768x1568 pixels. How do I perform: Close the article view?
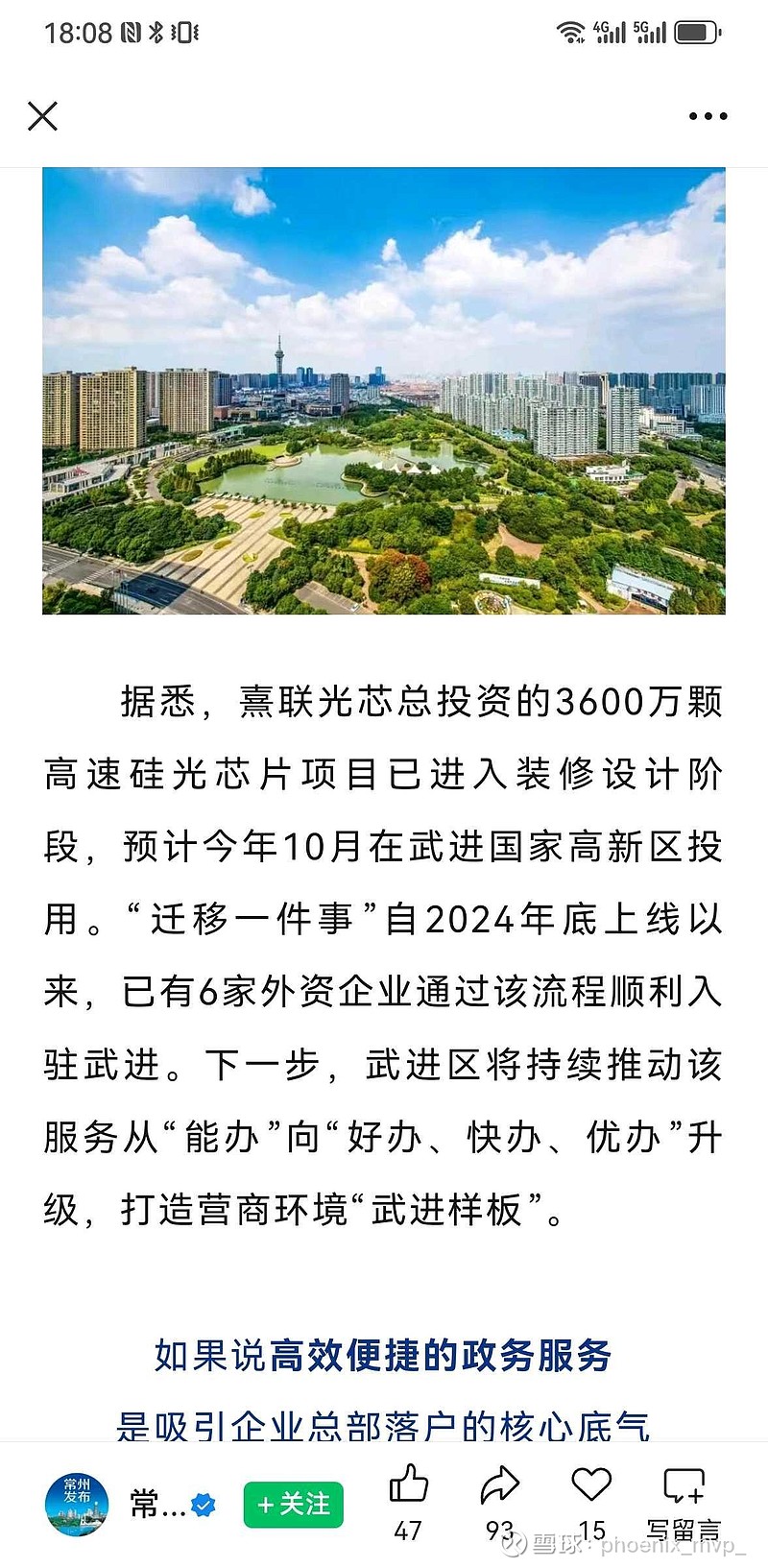tap(42, 115)
